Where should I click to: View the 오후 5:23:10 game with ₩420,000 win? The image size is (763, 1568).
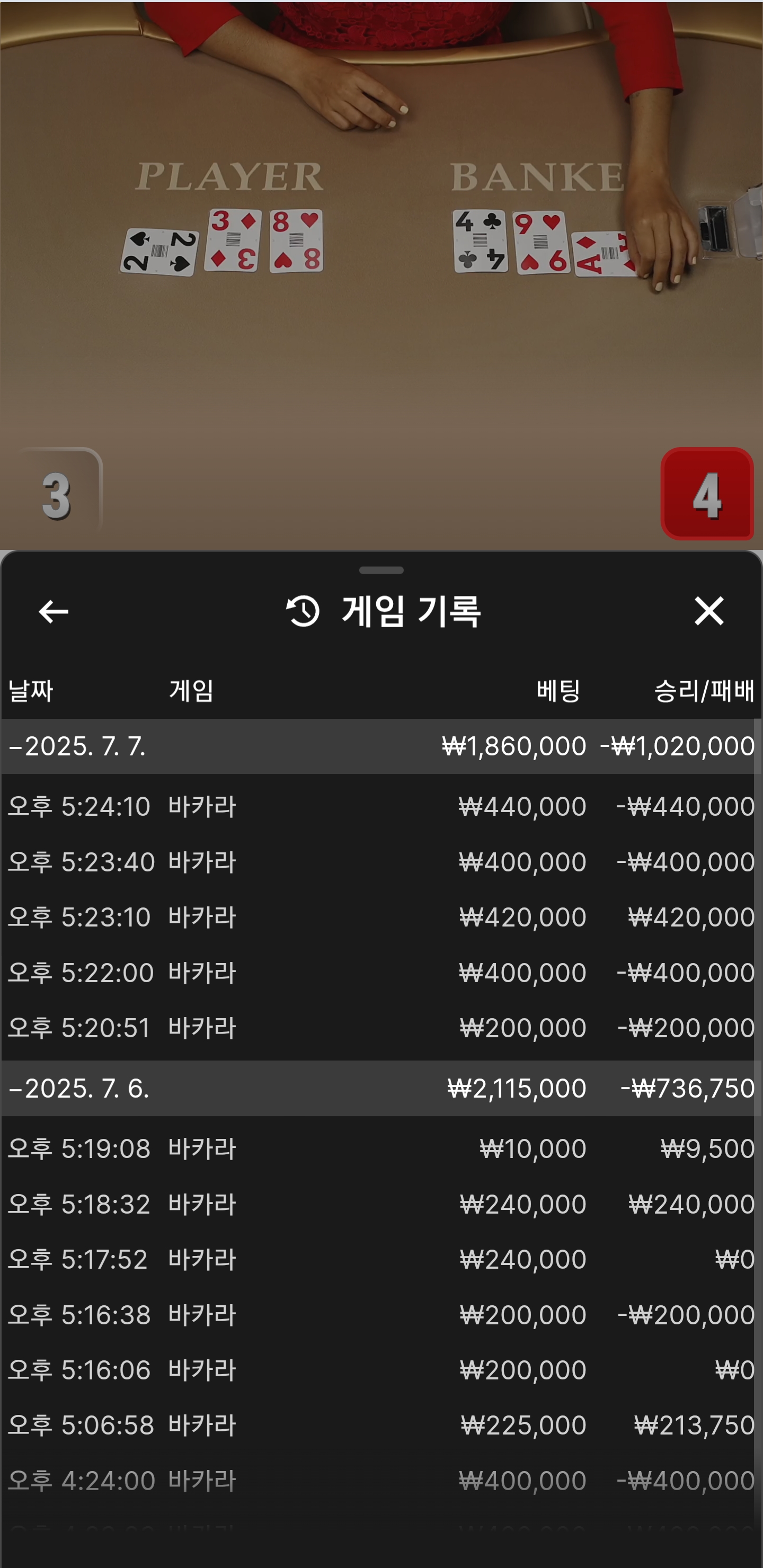pos(381,917)
